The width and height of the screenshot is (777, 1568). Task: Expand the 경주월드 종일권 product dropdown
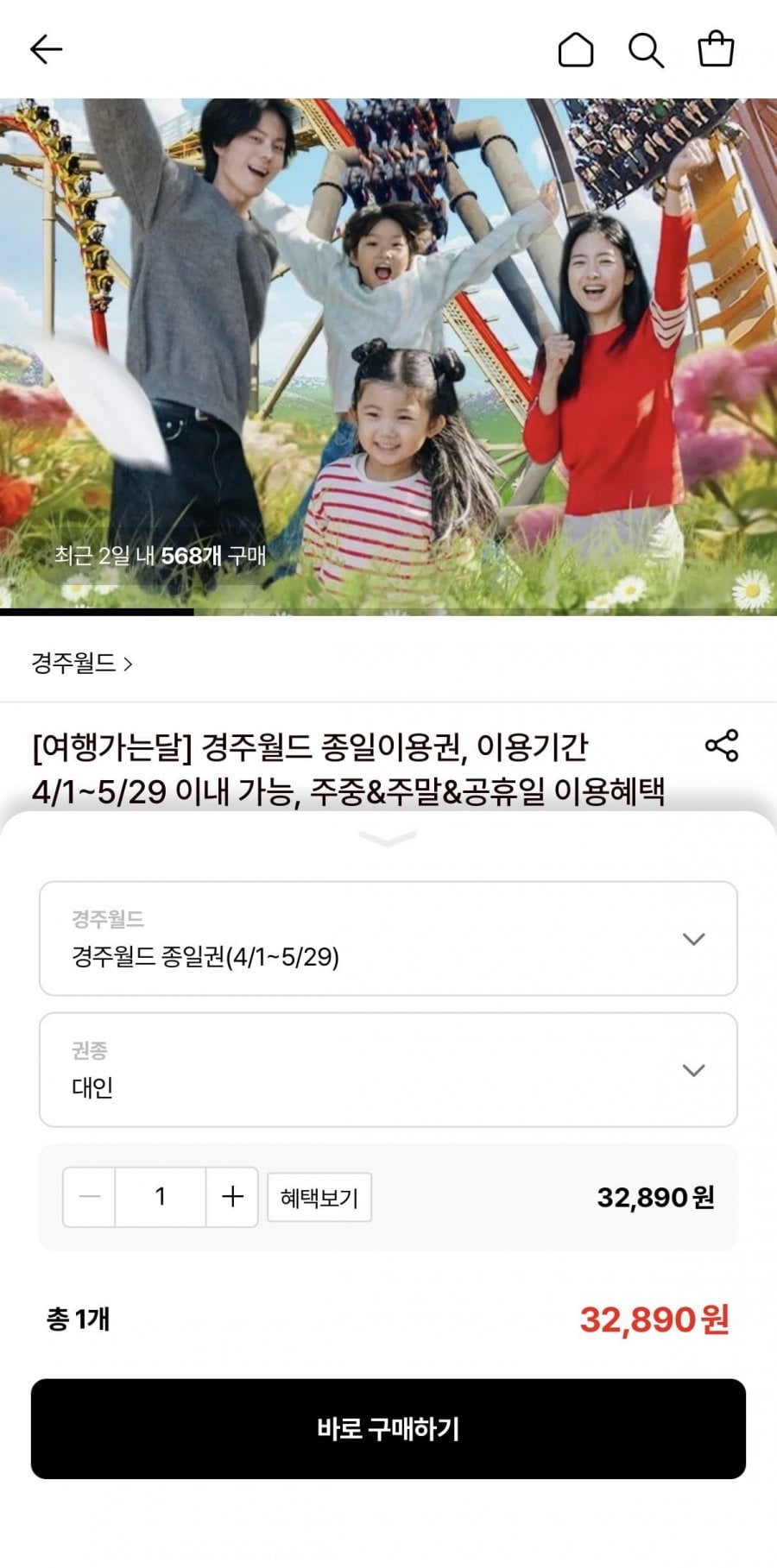pos(388,938)
